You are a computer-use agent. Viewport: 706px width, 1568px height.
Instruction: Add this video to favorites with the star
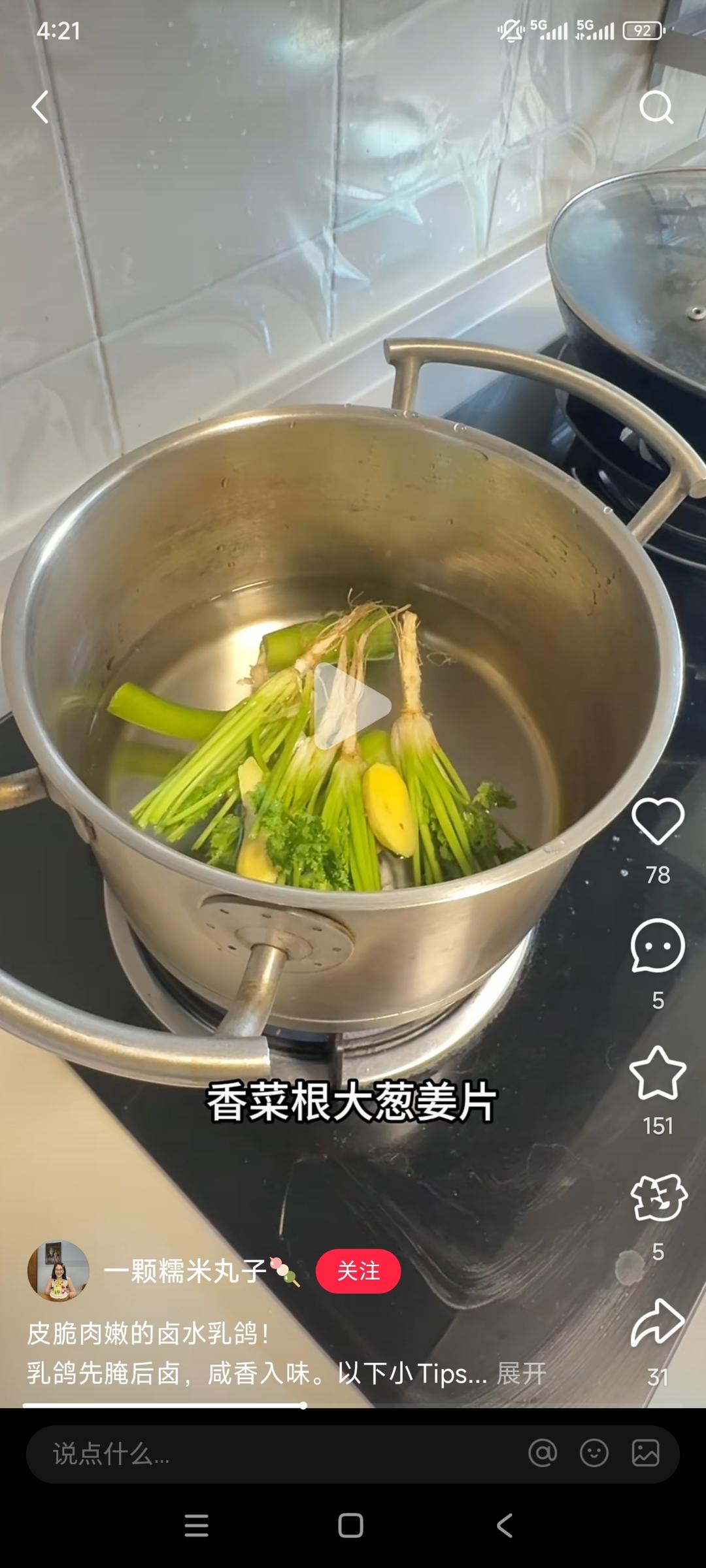pyautogui.click(x=658, y=1073)
